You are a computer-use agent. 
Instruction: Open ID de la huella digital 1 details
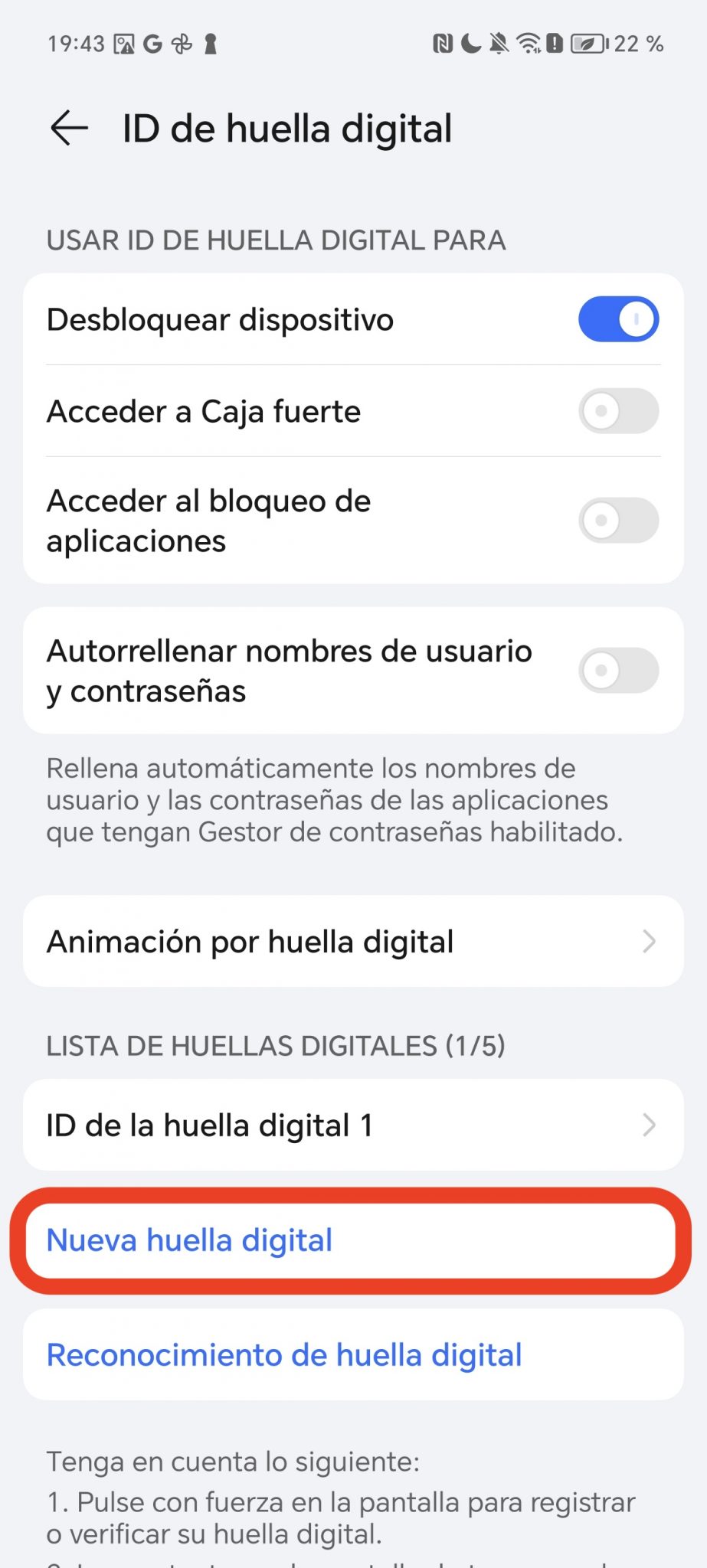coord(353,1125)
